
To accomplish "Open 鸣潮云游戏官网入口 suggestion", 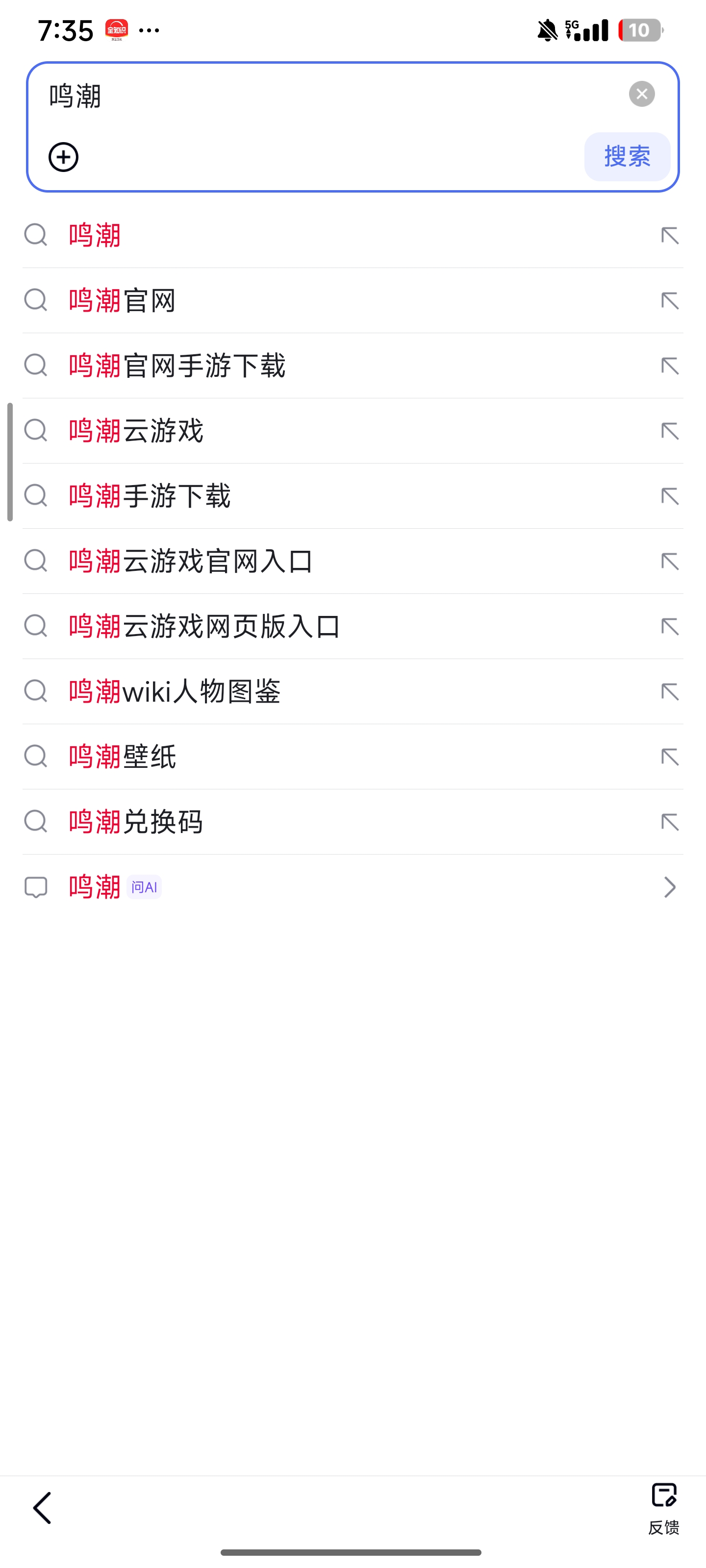I will (191, 561).
